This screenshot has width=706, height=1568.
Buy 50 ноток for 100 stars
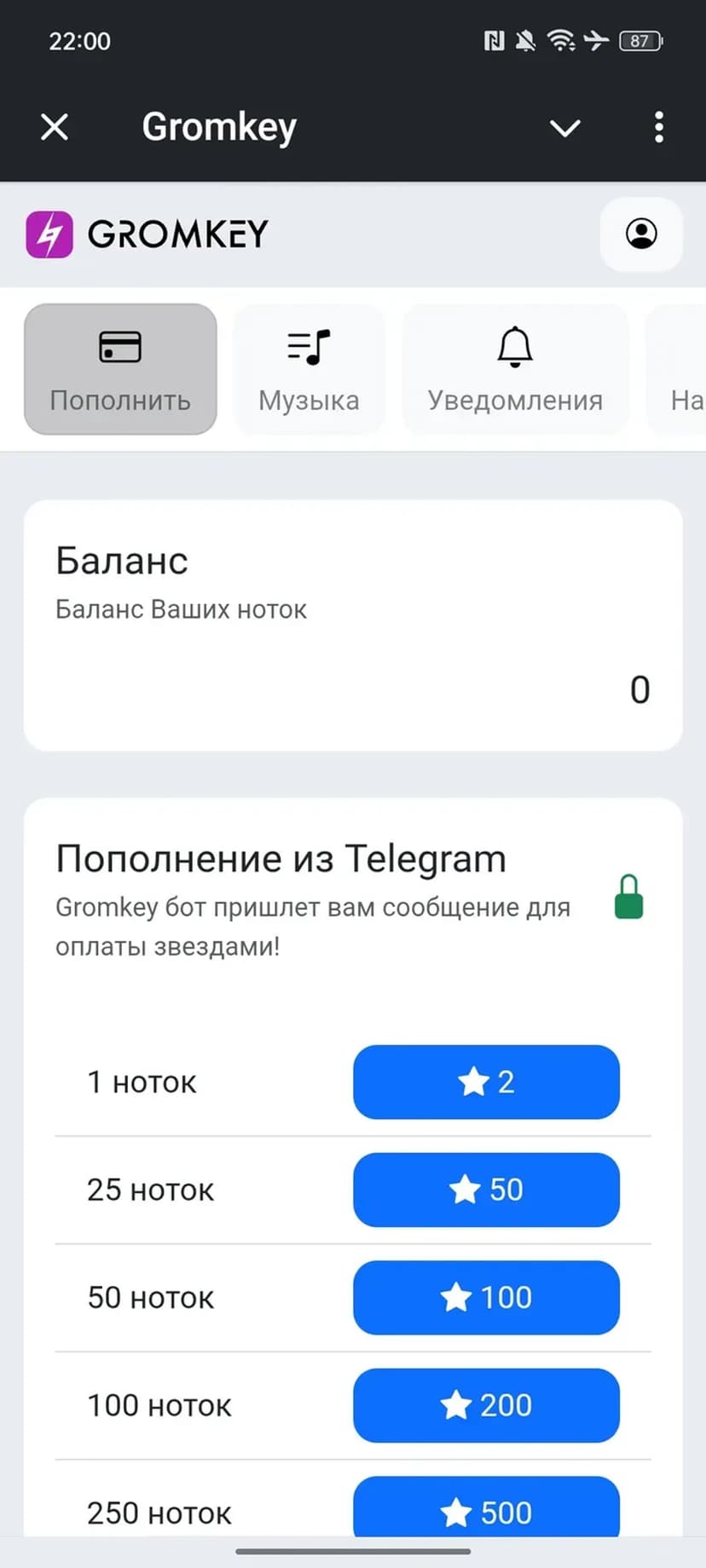[x=486, y=1297]
